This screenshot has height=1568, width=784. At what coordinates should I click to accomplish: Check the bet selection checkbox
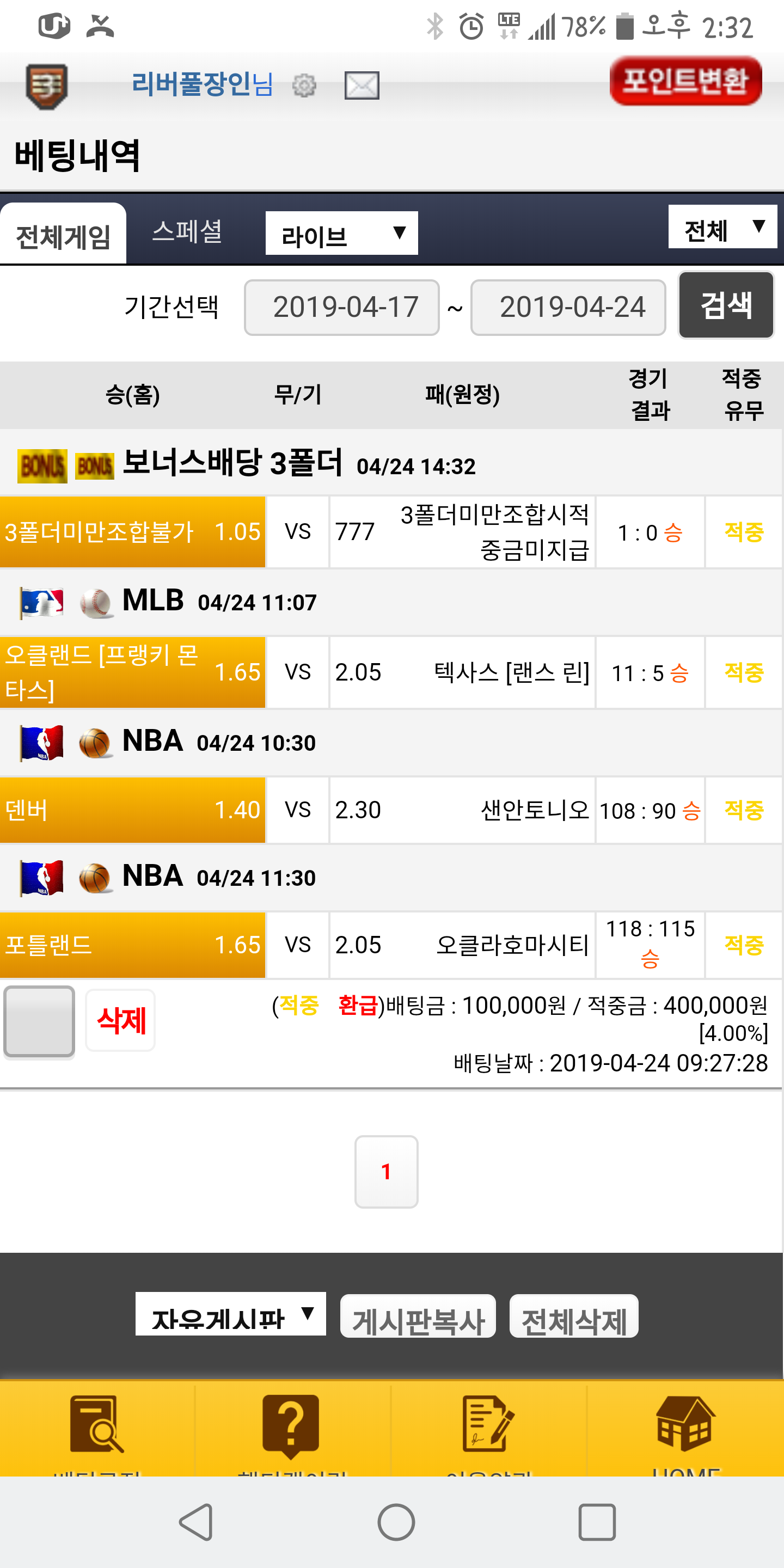(40, 1021)
